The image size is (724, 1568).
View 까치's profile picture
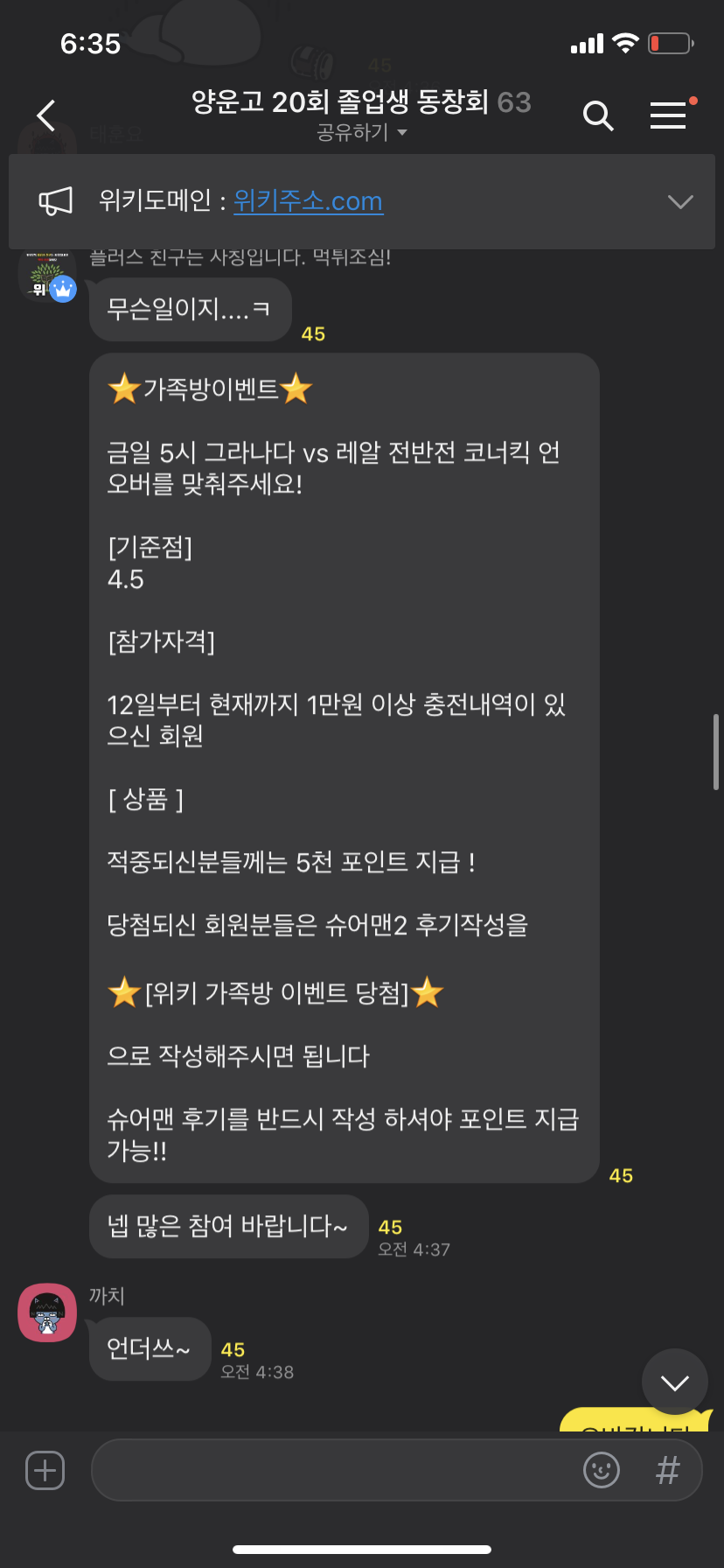pyautogui.click(x=47, y=1312)
